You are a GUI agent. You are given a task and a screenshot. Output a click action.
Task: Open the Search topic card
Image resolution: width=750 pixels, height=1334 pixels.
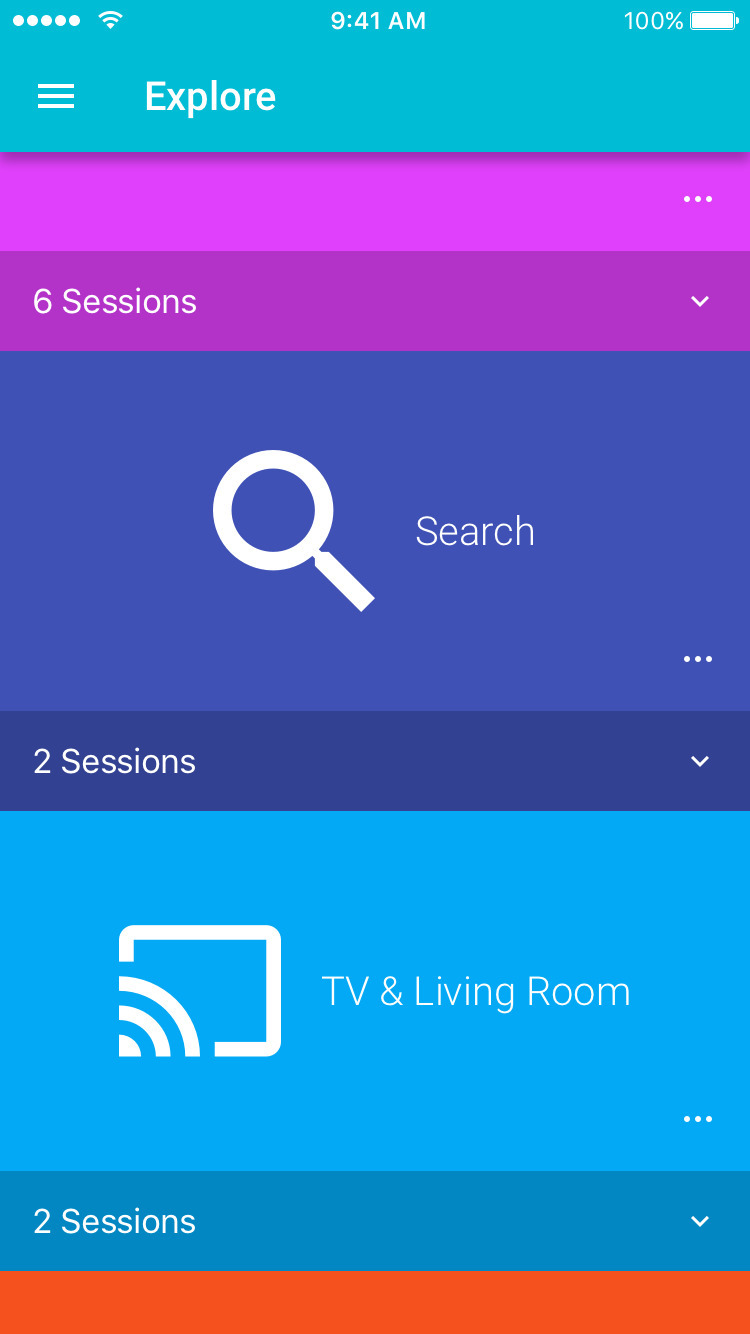375,530
